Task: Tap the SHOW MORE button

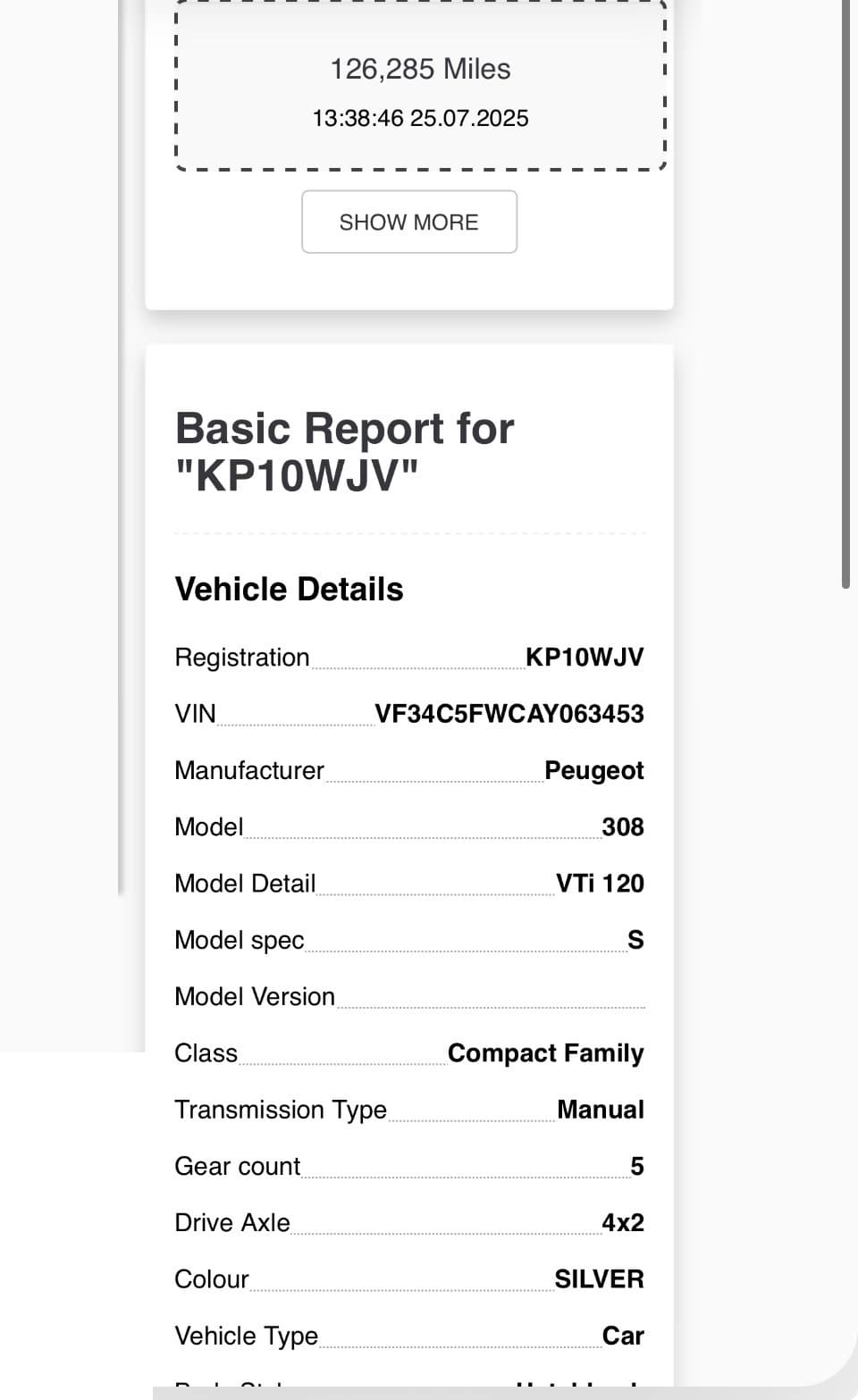Action: 409,222
